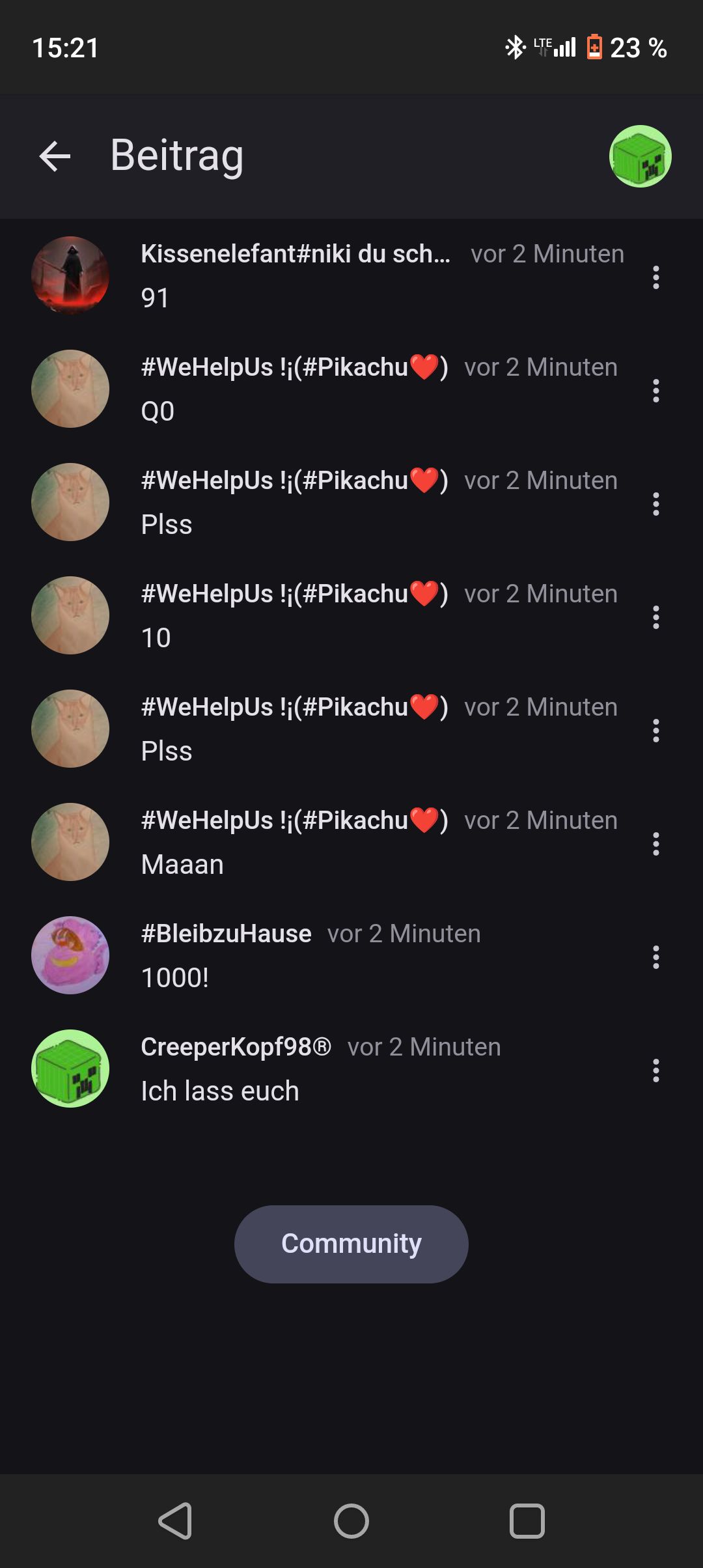Open the #WeHelpUs avatar beside "Q0"
This screenshot has width=703, height=1568.
click(x=70, y=389)
